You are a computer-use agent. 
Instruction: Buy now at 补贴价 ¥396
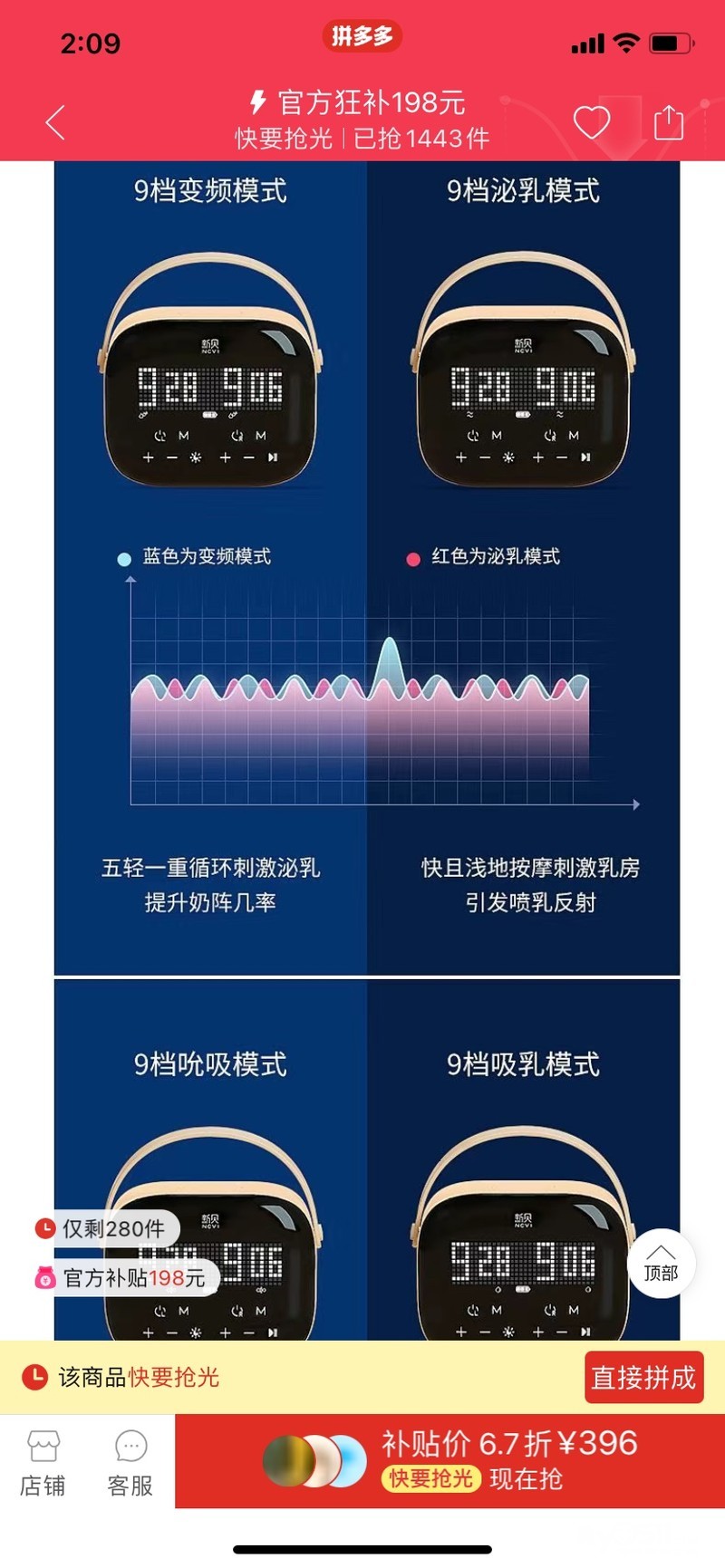507,1460
